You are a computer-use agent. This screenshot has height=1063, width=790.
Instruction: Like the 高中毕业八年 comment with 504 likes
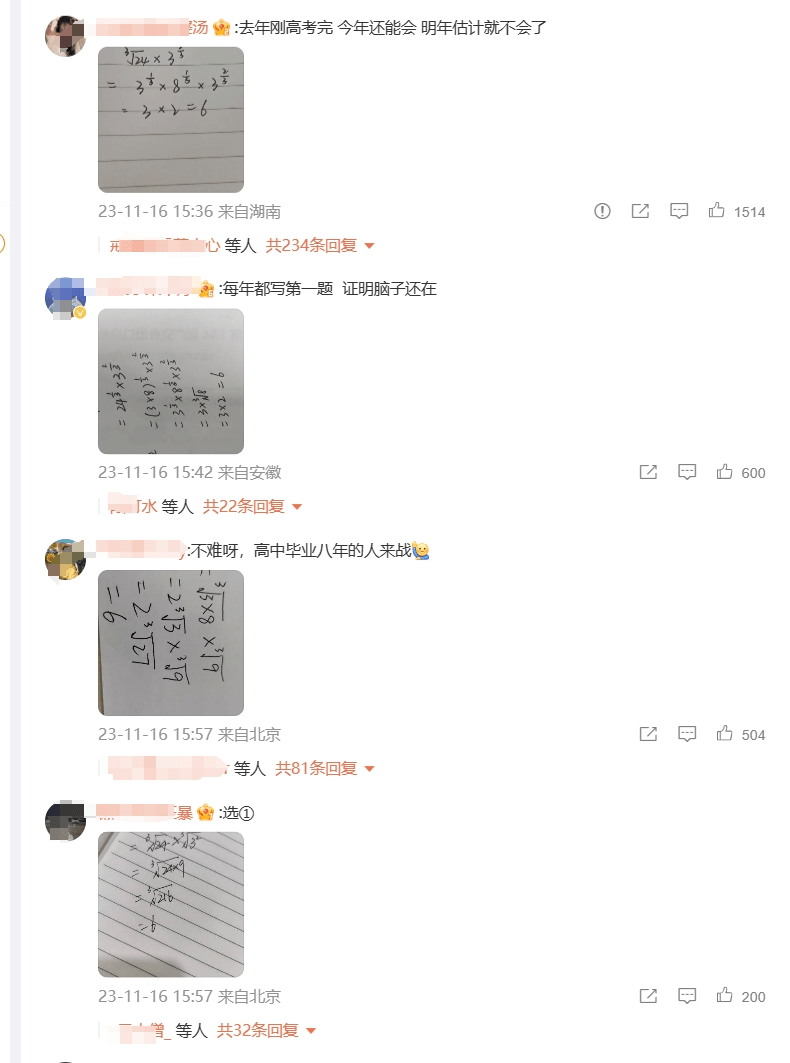725,734
